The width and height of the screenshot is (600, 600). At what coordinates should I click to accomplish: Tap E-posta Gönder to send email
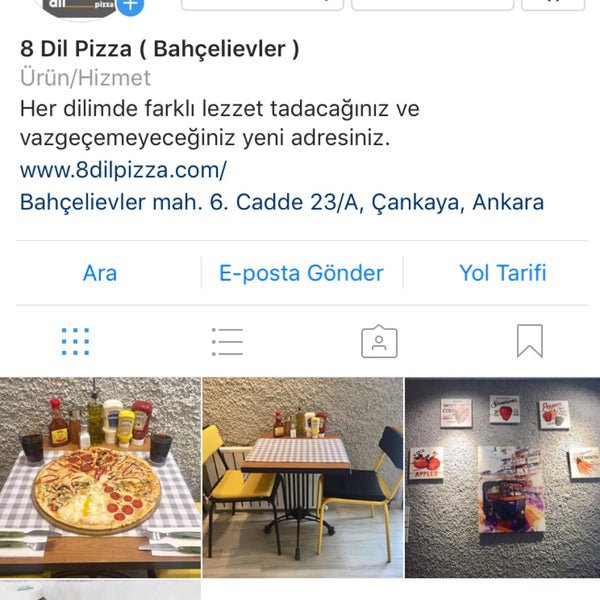tap(301, 273)
